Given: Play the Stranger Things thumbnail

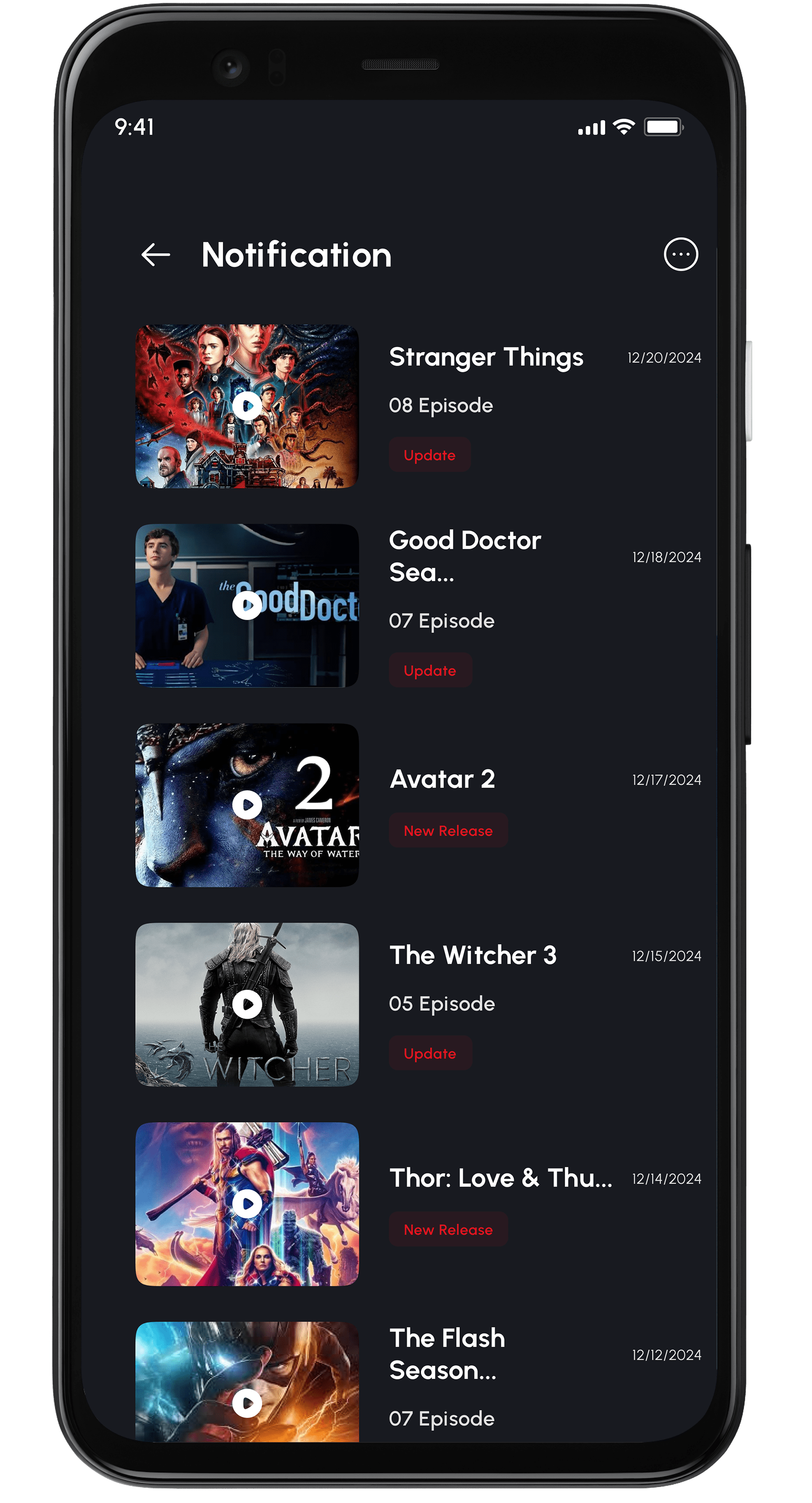Looking at the screenshot, I should [247, 405].
